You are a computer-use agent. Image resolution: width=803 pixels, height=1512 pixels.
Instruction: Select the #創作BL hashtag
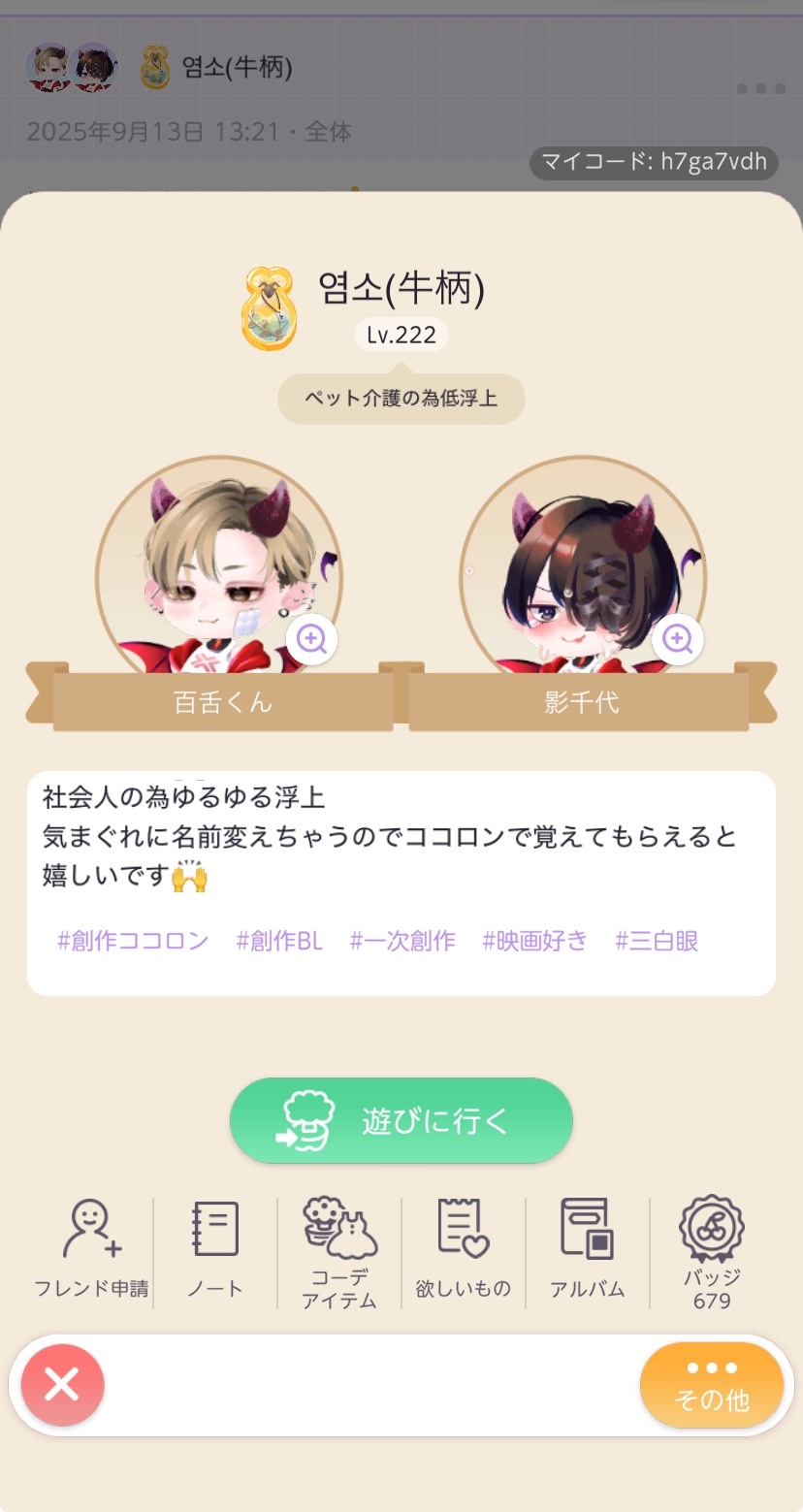coord(279,941)
